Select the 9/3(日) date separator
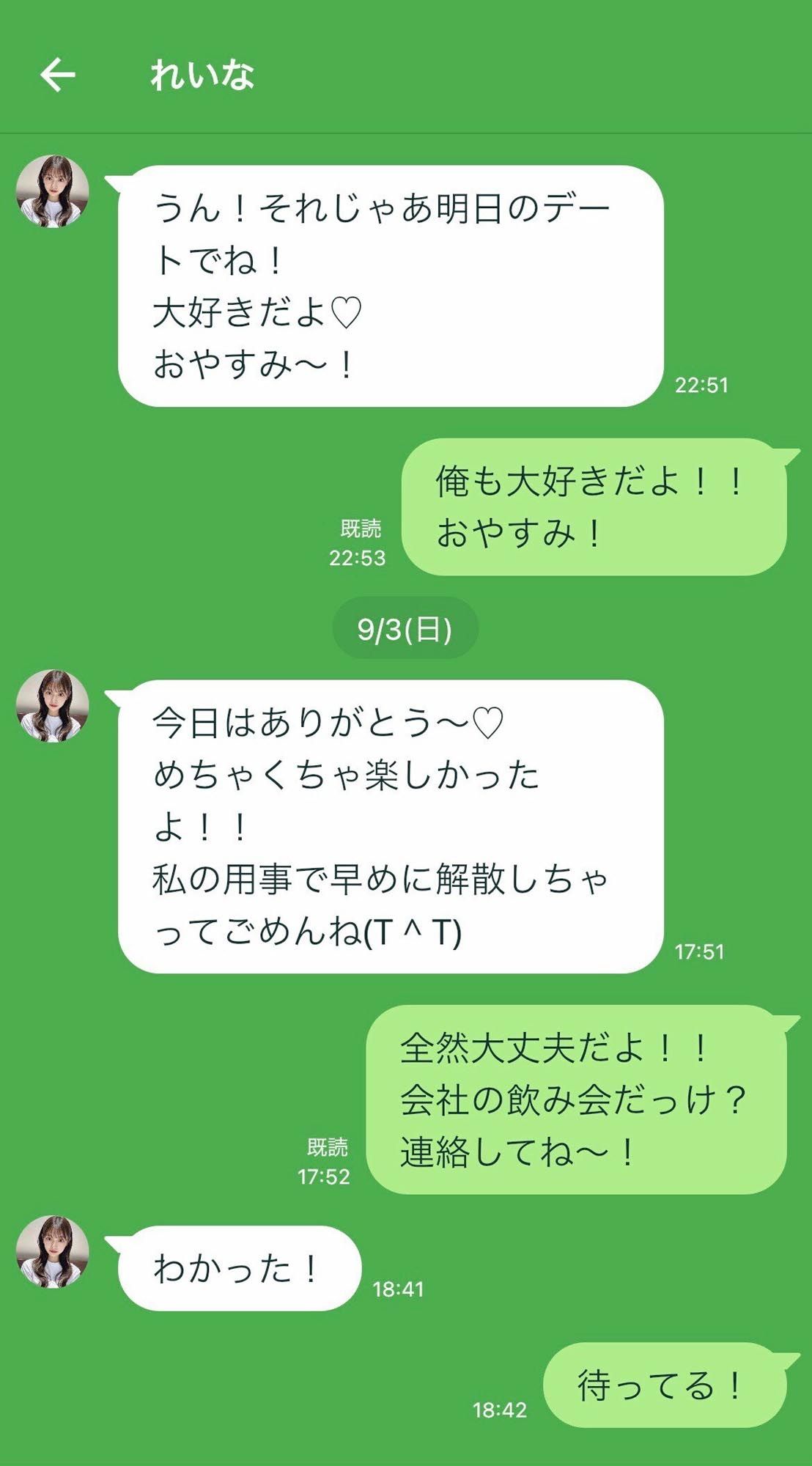The image size is (812, 1466). coord(407,629)
